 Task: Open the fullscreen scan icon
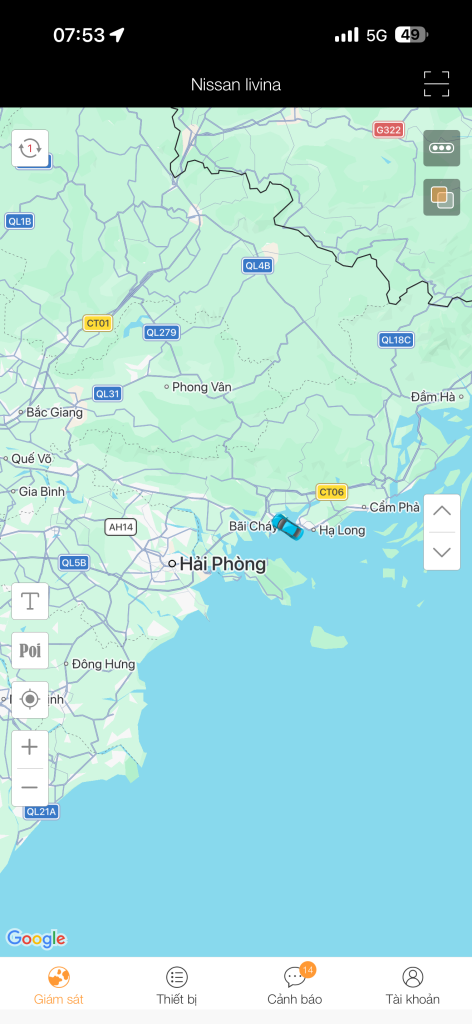(436, 84)
